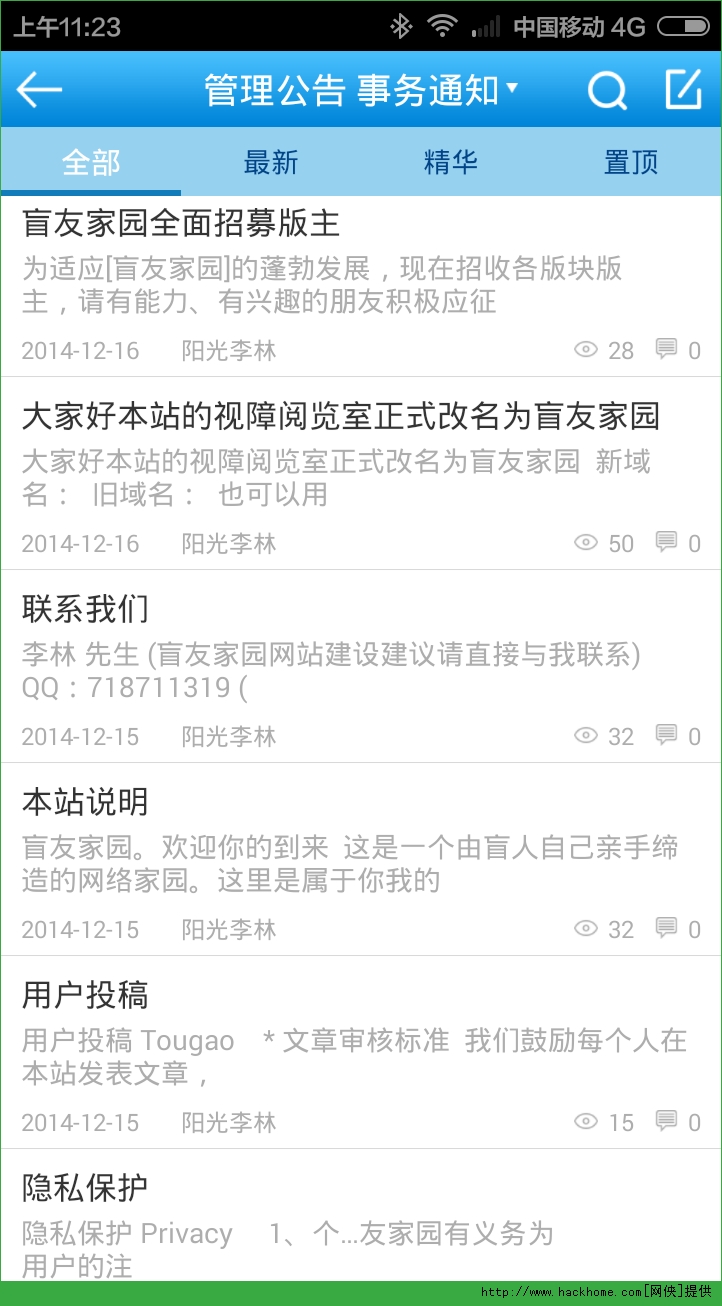The width and height of the screenshot is (722, 1306).
Task: Expand the 管理公告 事务通知 dropdown
Action: coord(361,90)
